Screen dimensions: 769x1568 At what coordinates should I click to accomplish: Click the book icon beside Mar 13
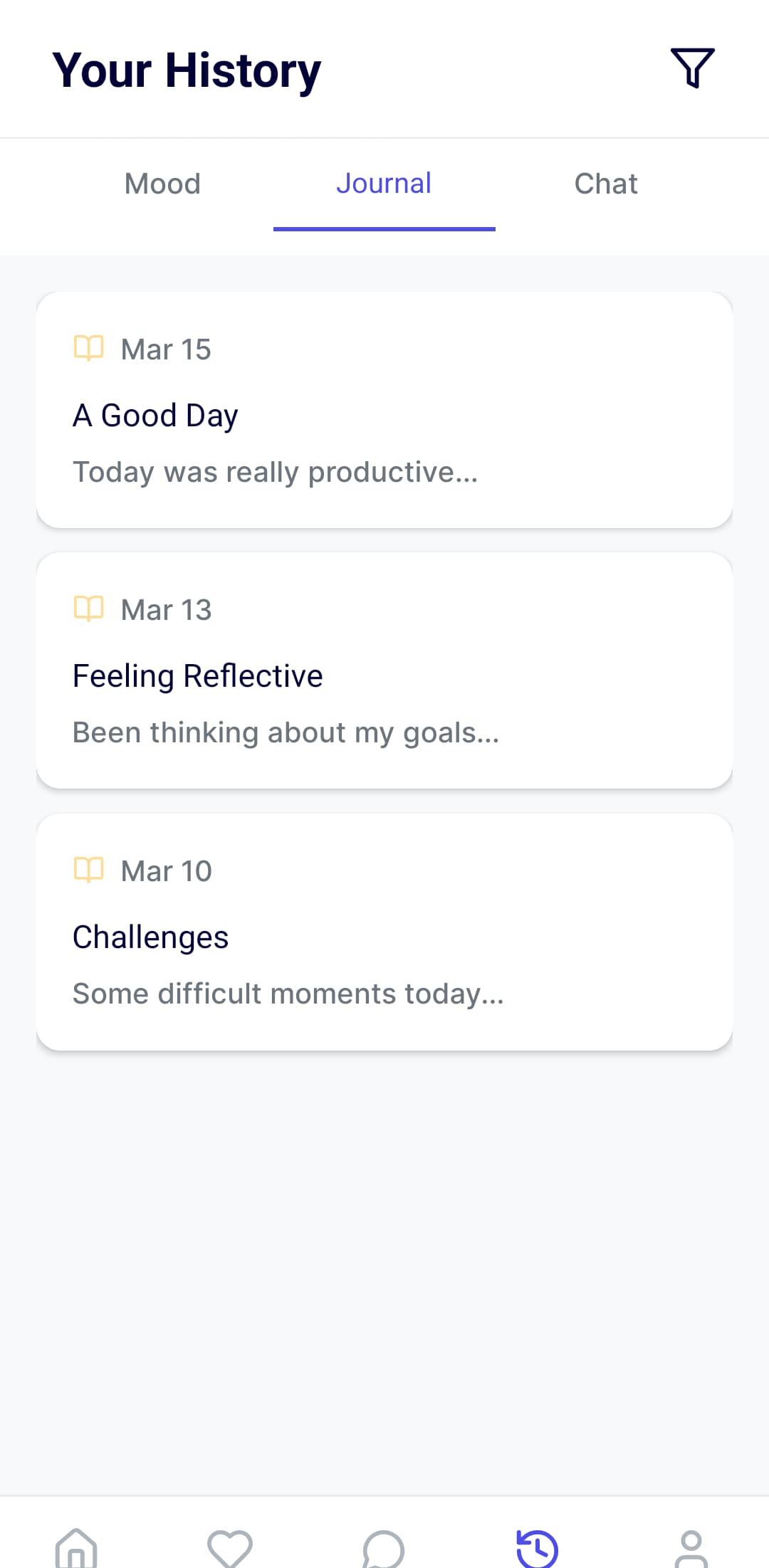pyautogui.click(x=88, y=609)
